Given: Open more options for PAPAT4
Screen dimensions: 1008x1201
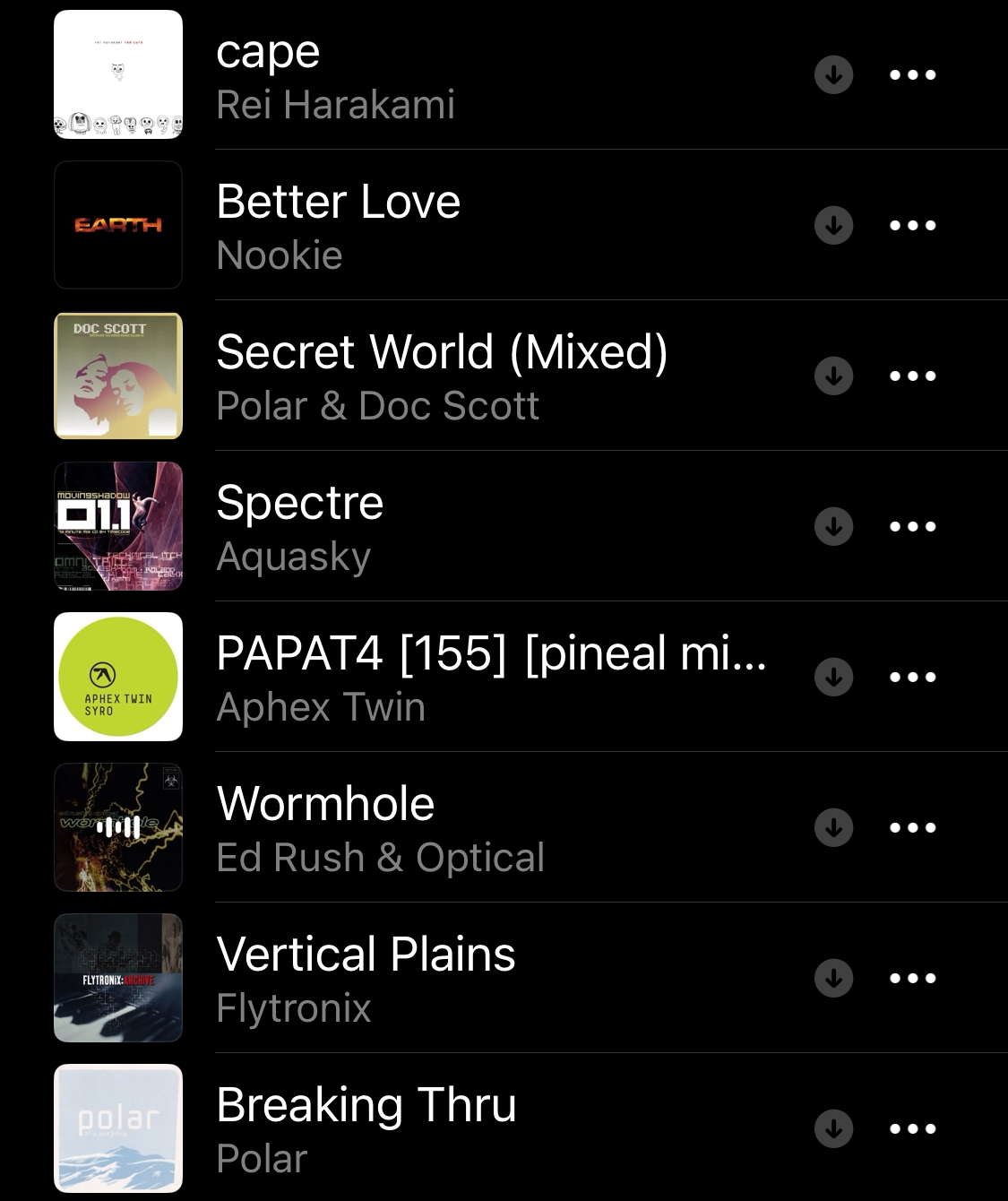Looking at the screenshot, I should pos(912,677).
